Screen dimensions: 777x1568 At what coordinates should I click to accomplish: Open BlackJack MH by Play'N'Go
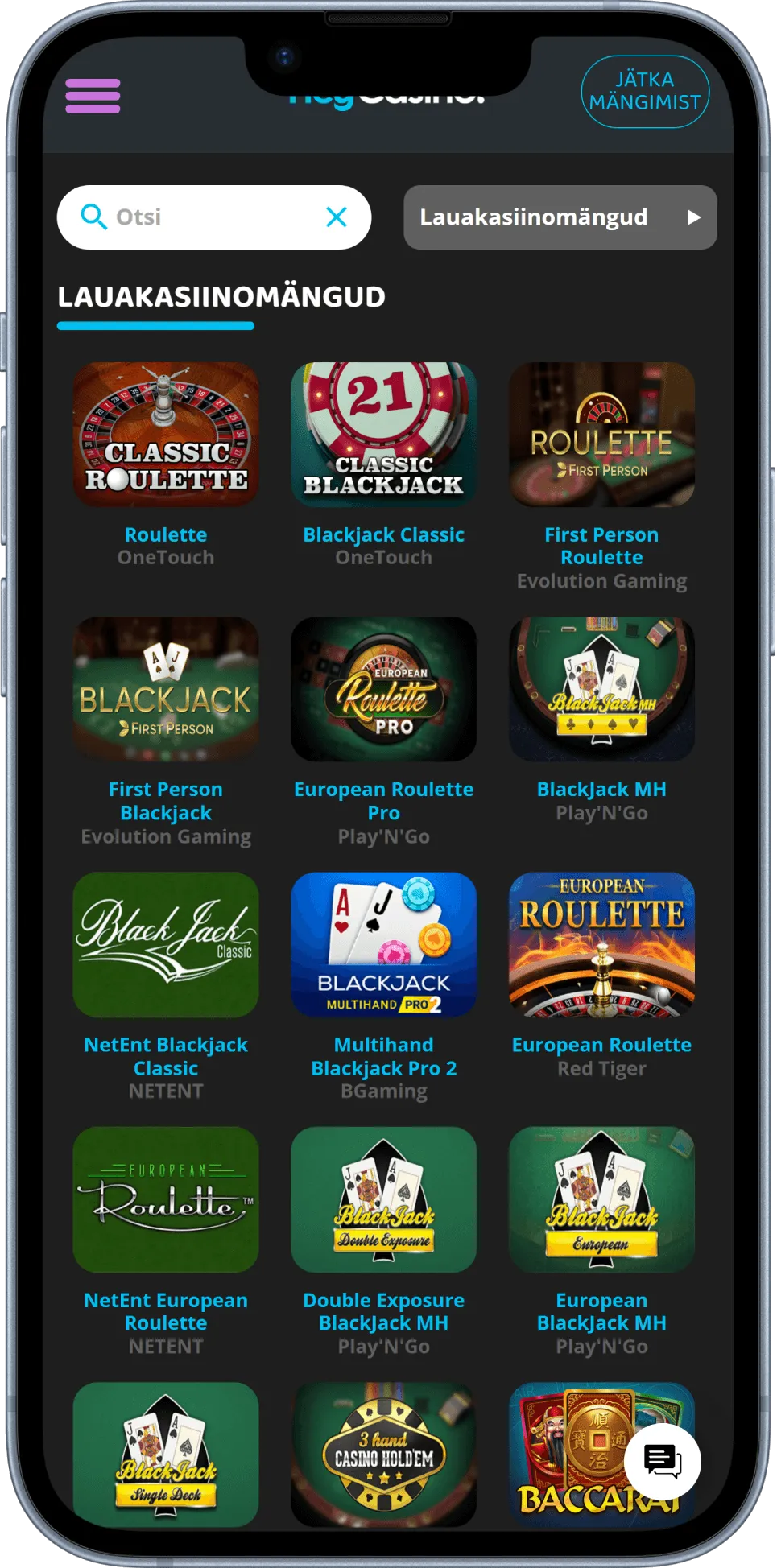pyautogui.click(x=601, y=689)
